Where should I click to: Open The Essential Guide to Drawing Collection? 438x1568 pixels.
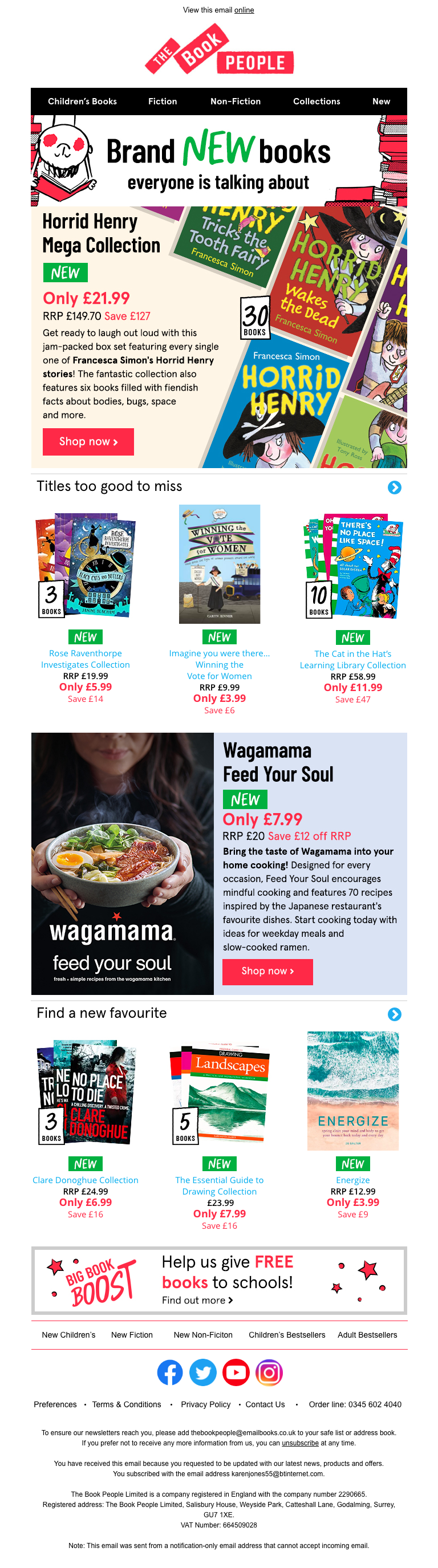[x=220, y=1185]
